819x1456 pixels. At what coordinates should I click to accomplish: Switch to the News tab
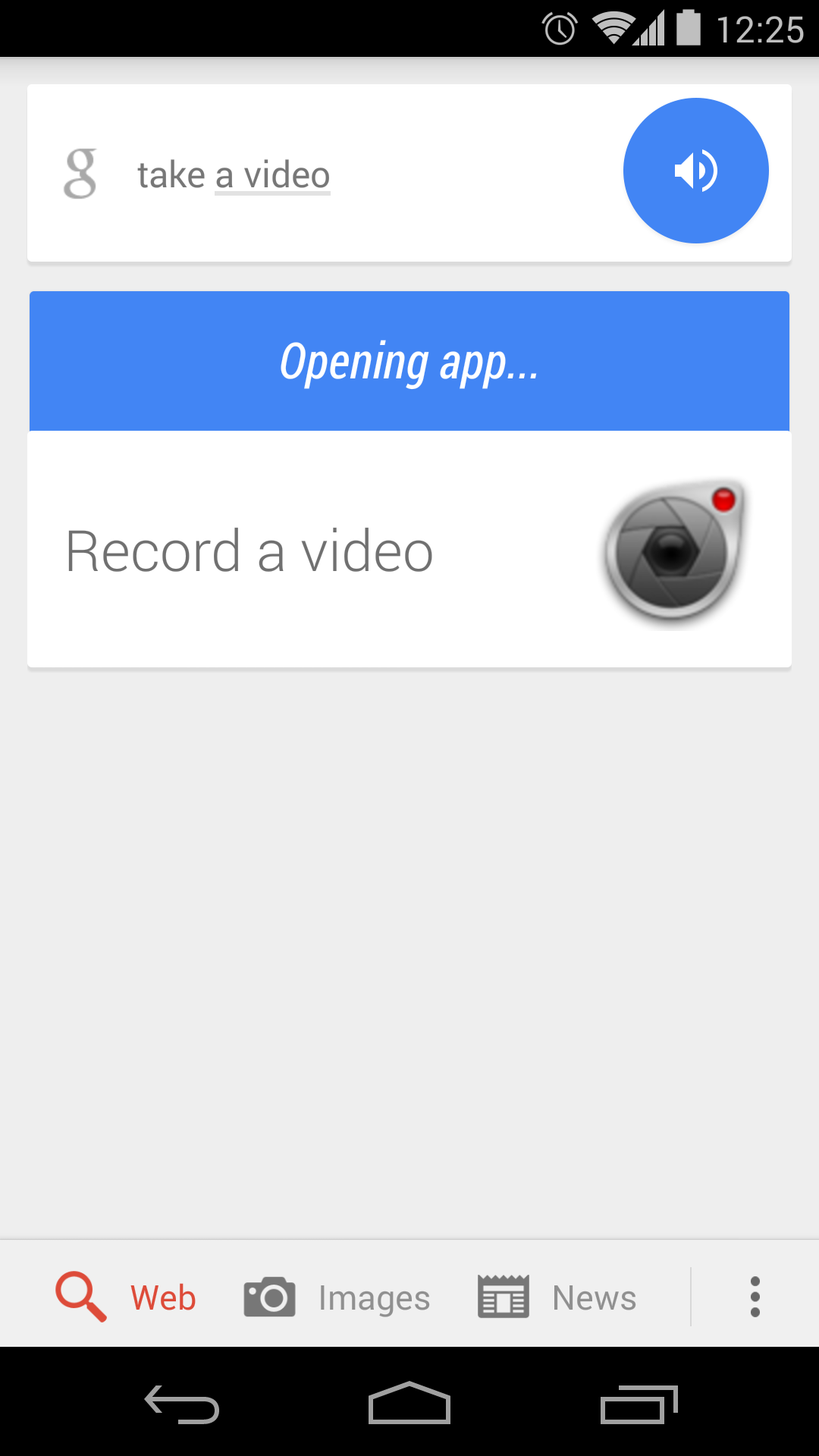pyautogui.click(x=557, y=1297)
